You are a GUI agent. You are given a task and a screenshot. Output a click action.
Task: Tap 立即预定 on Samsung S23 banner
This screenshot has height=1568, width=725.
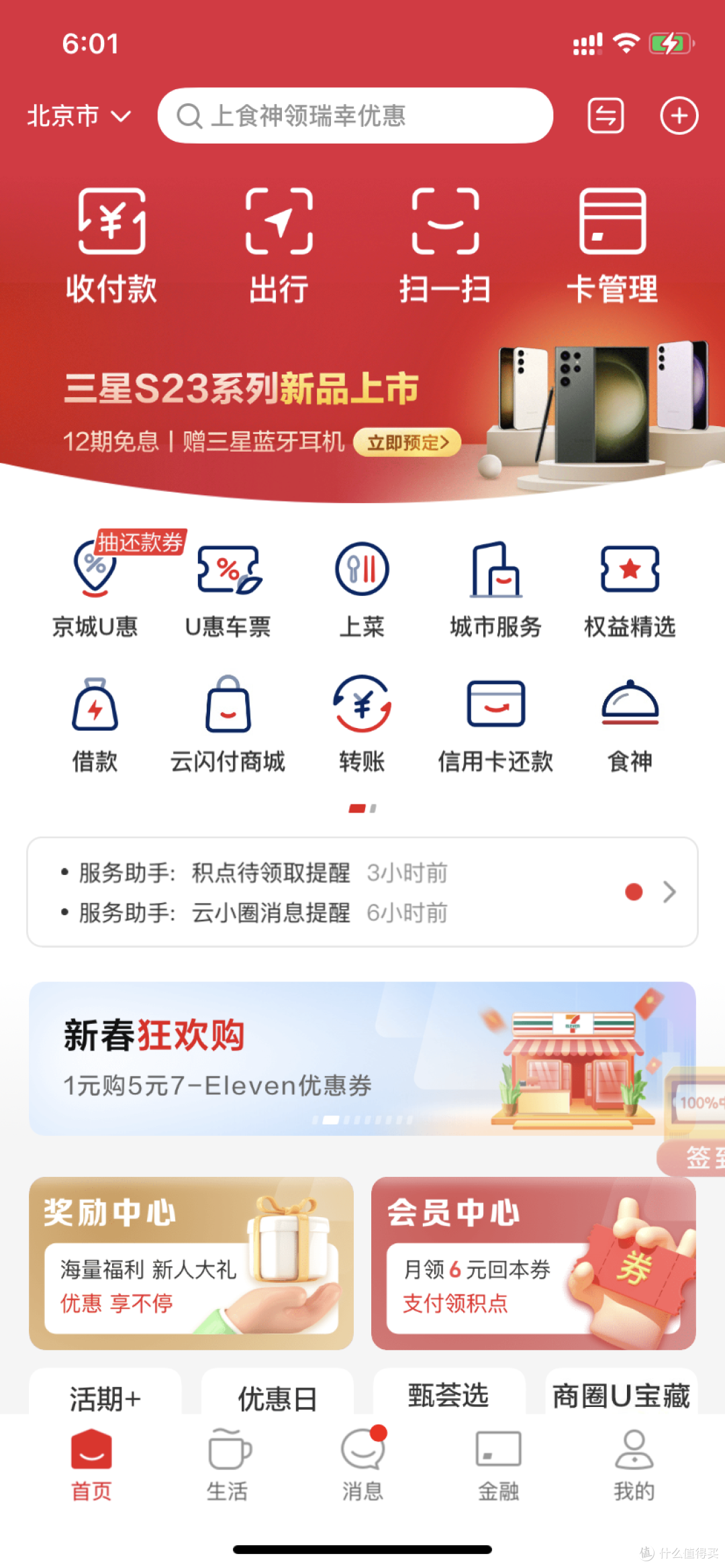point(407,443)
